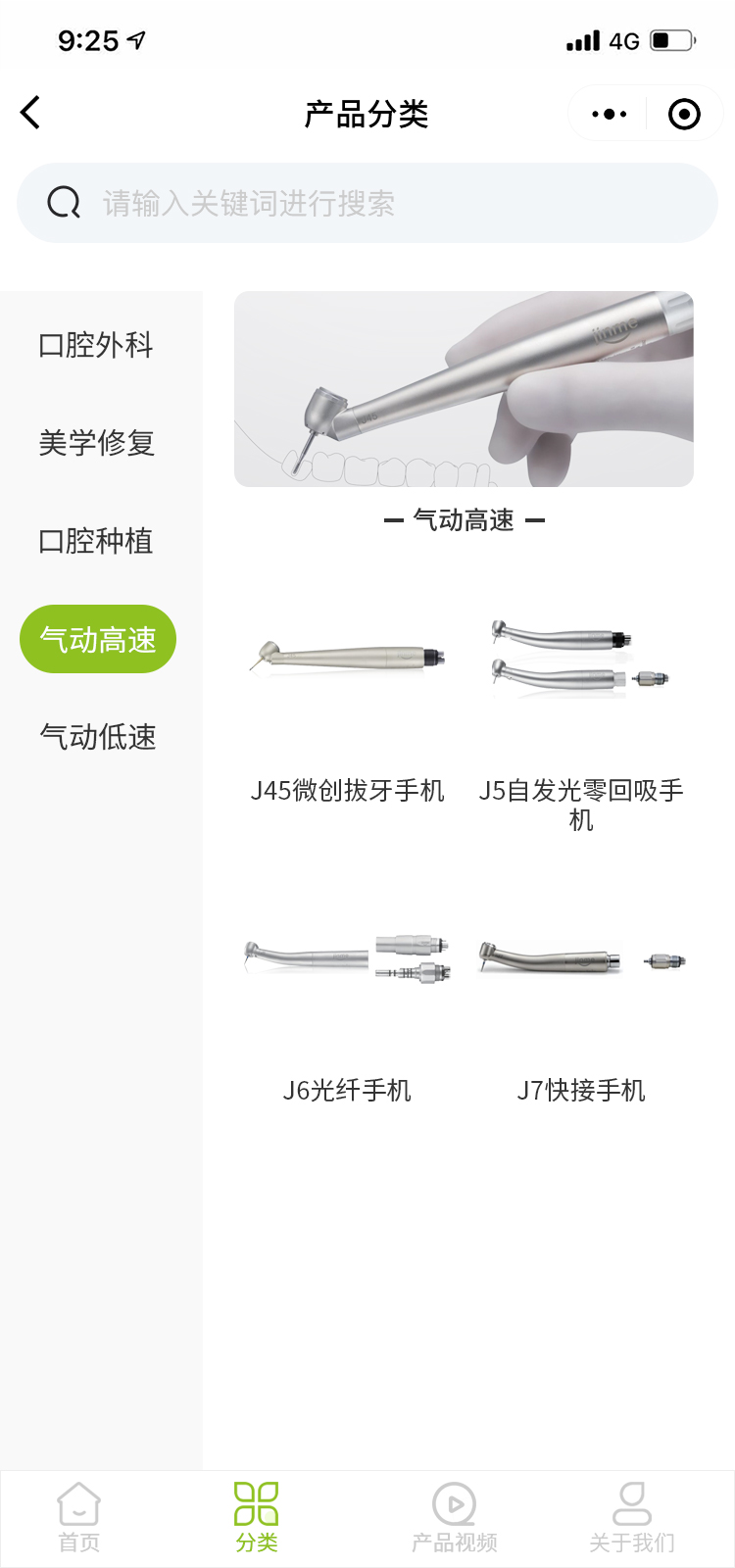
Task: Switch to the 口腔种植 category
Action: pos(96,541)
